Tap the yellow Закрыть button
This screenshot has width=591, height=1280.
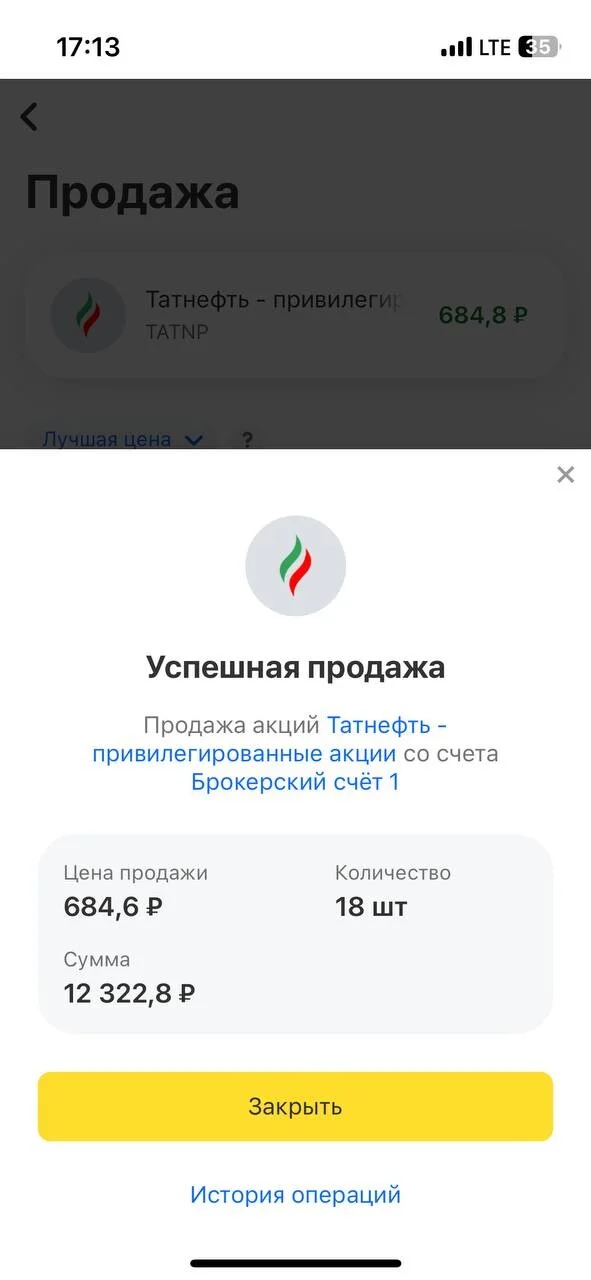coord(295,1107)
